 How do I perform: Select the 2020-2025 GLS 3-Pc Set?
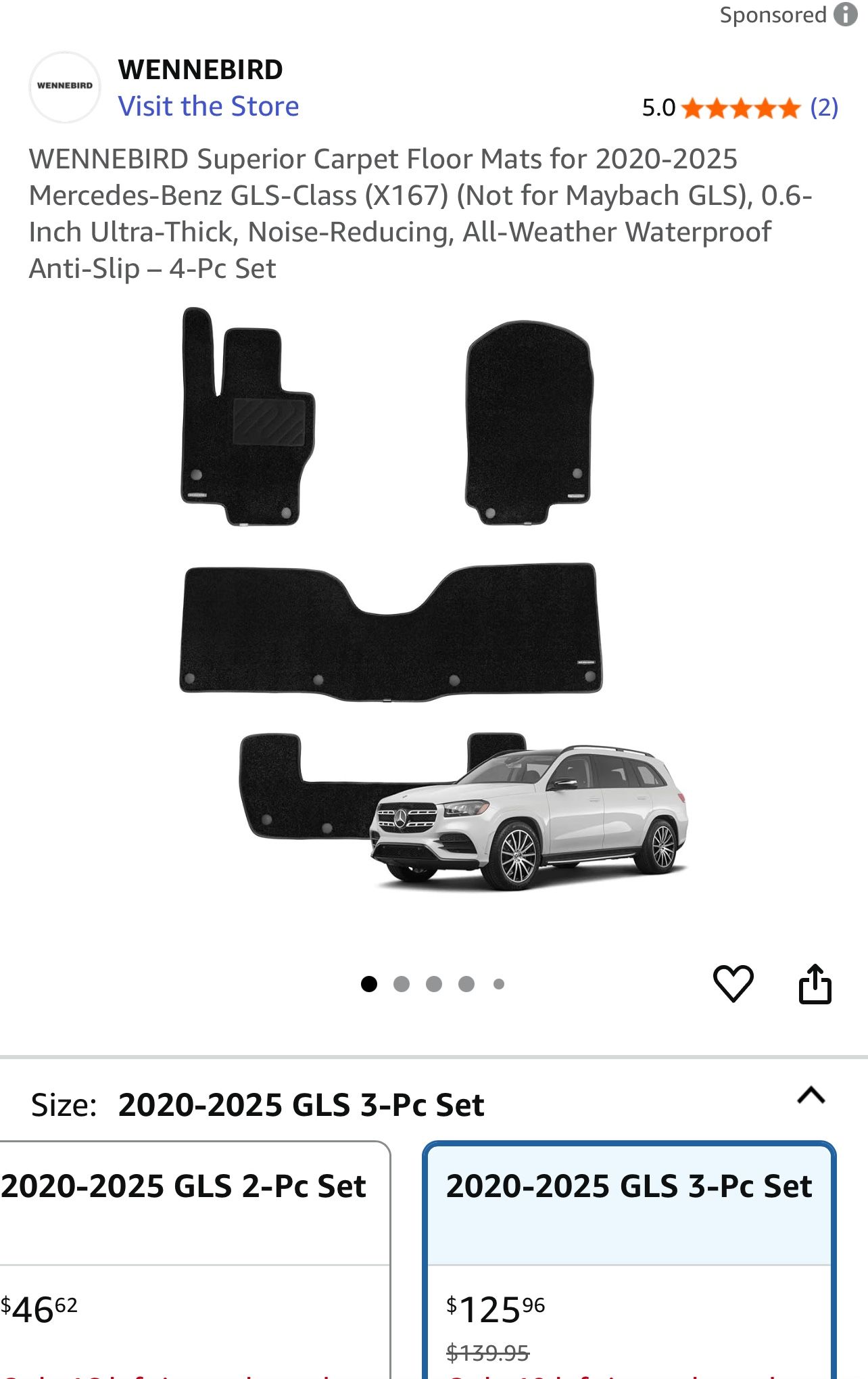coord(629,1258)
